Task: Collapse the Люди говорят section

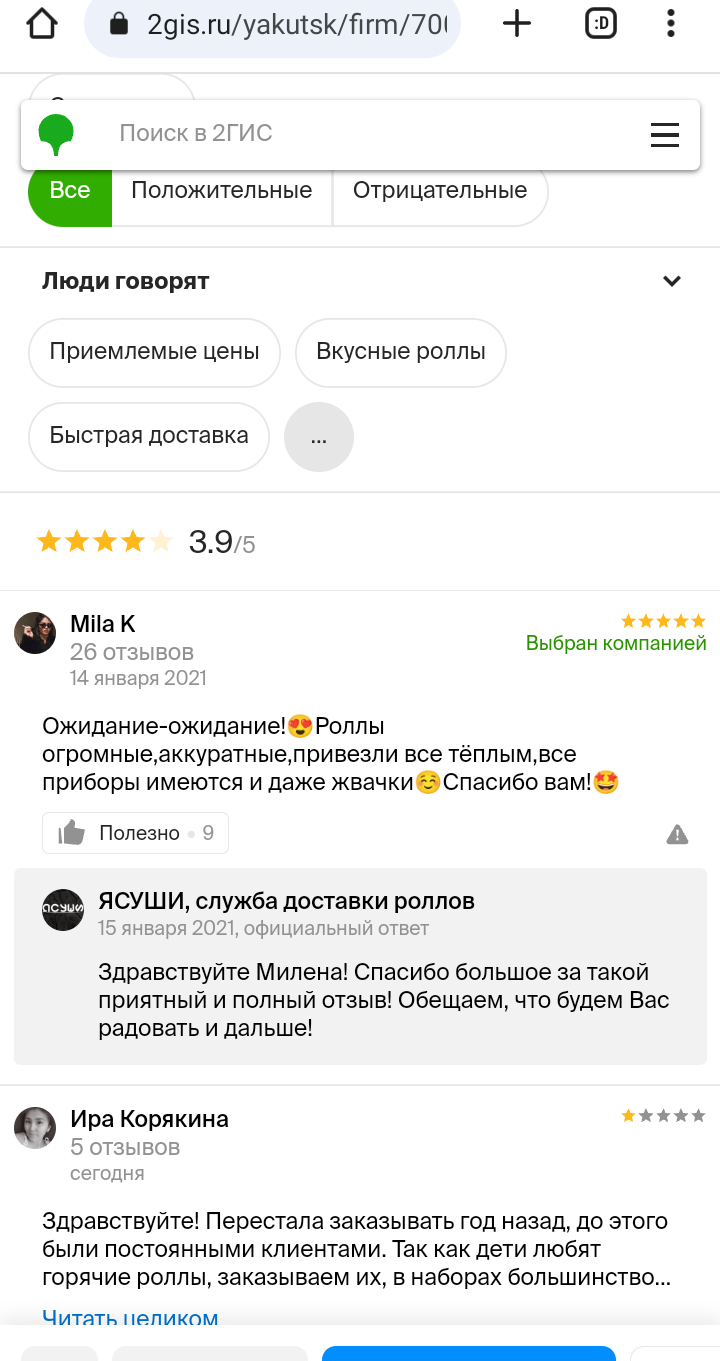Action: [672, 281]
